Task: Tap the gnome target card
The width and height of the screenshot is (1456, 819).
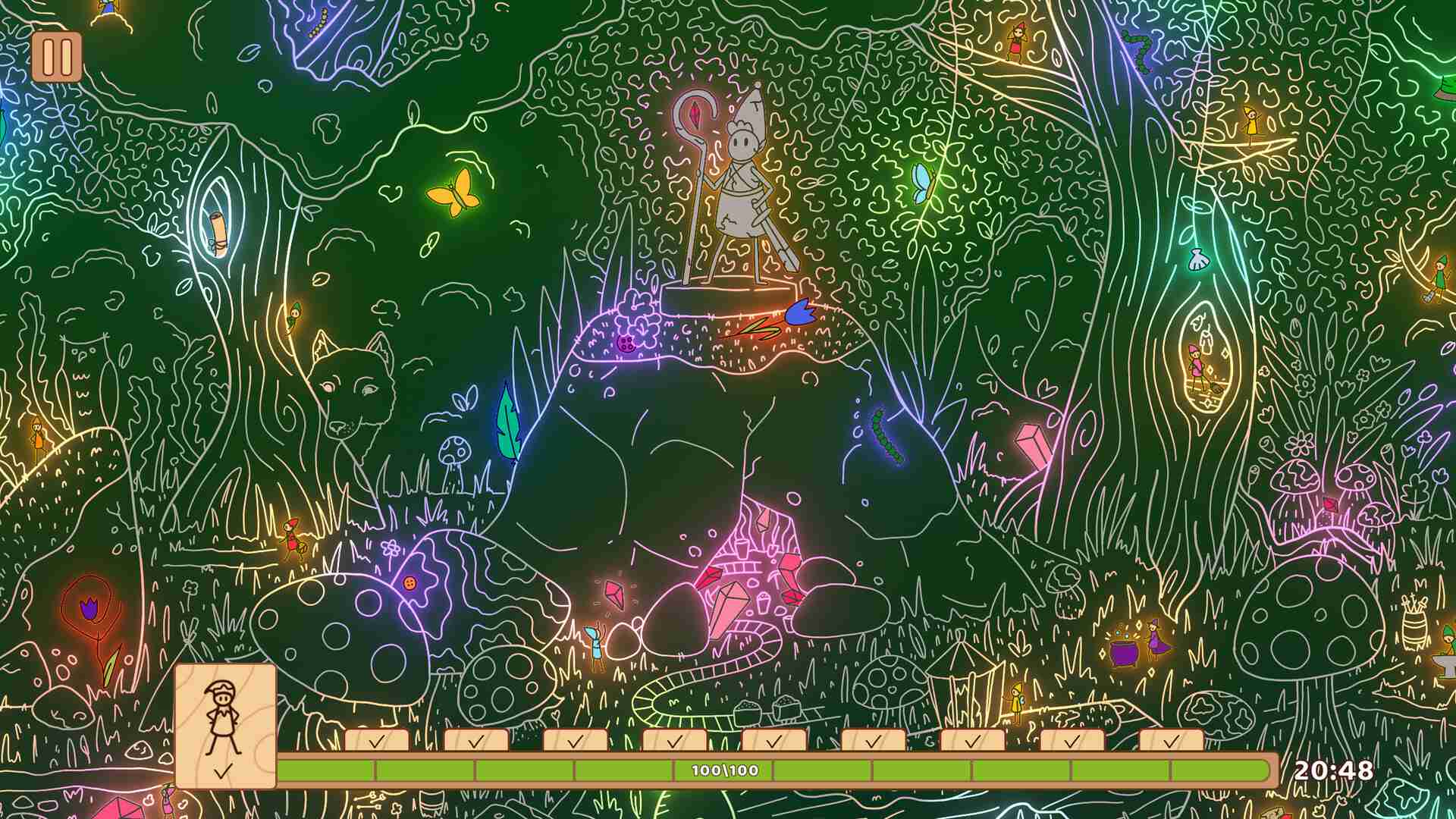Action: [225, 724]
